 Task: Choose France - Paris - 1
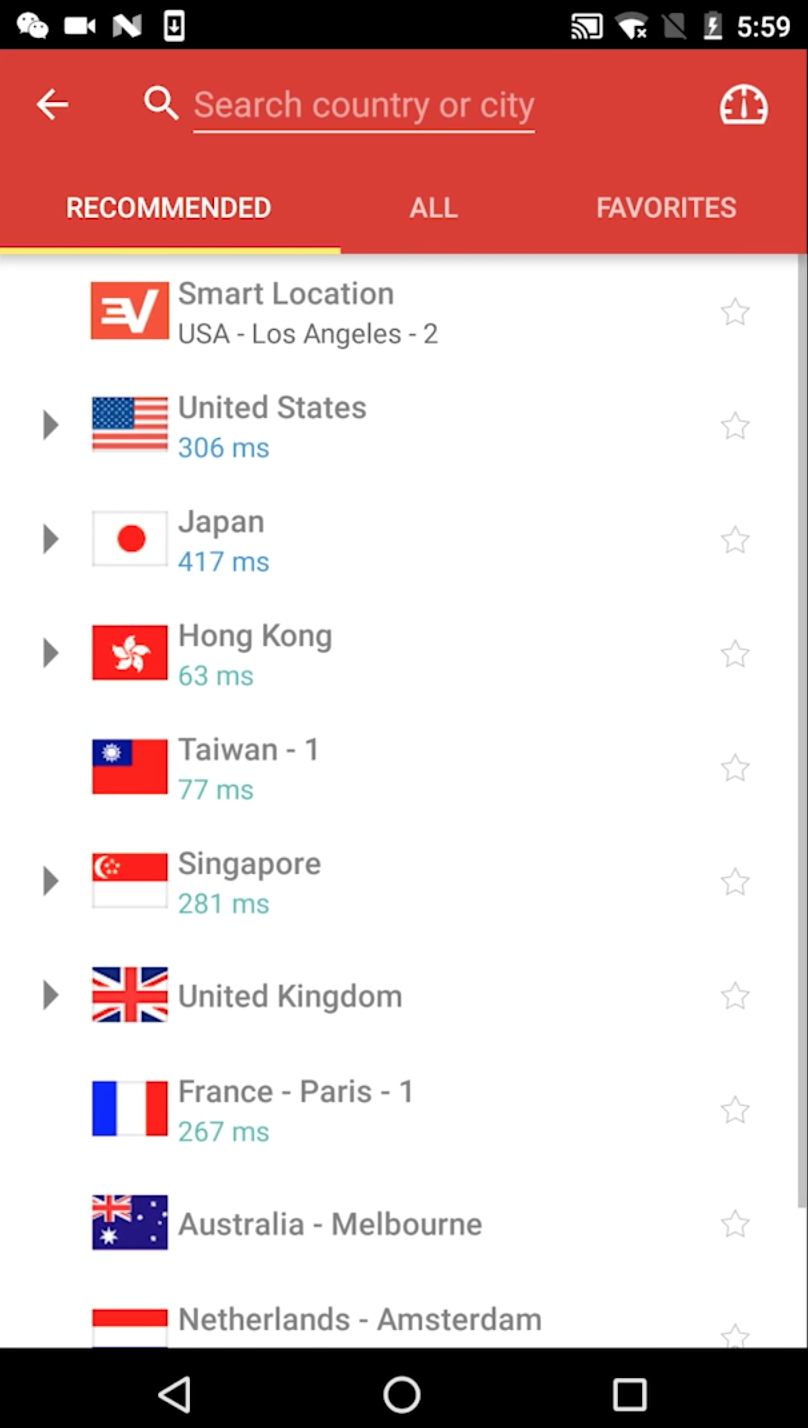coord(295,1109)
